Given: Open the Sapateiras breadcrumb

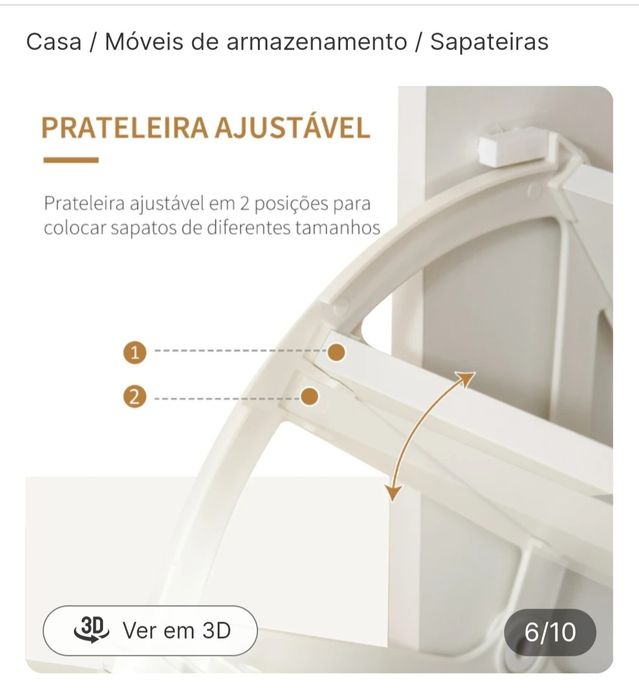Looking at the screenshot, I should tap(489, 42).
